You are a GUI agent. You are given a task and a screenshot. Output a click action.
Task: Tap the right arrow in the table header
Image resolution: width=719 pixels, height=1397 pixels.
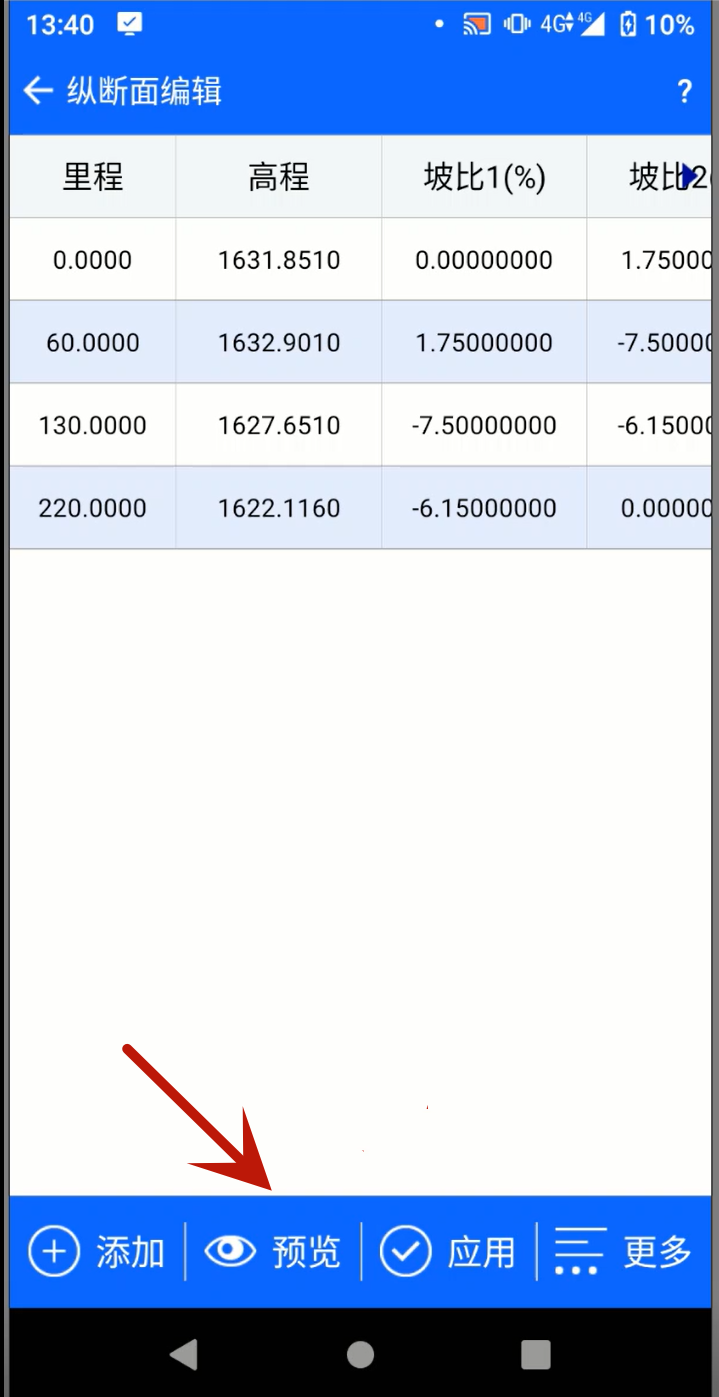689,176
